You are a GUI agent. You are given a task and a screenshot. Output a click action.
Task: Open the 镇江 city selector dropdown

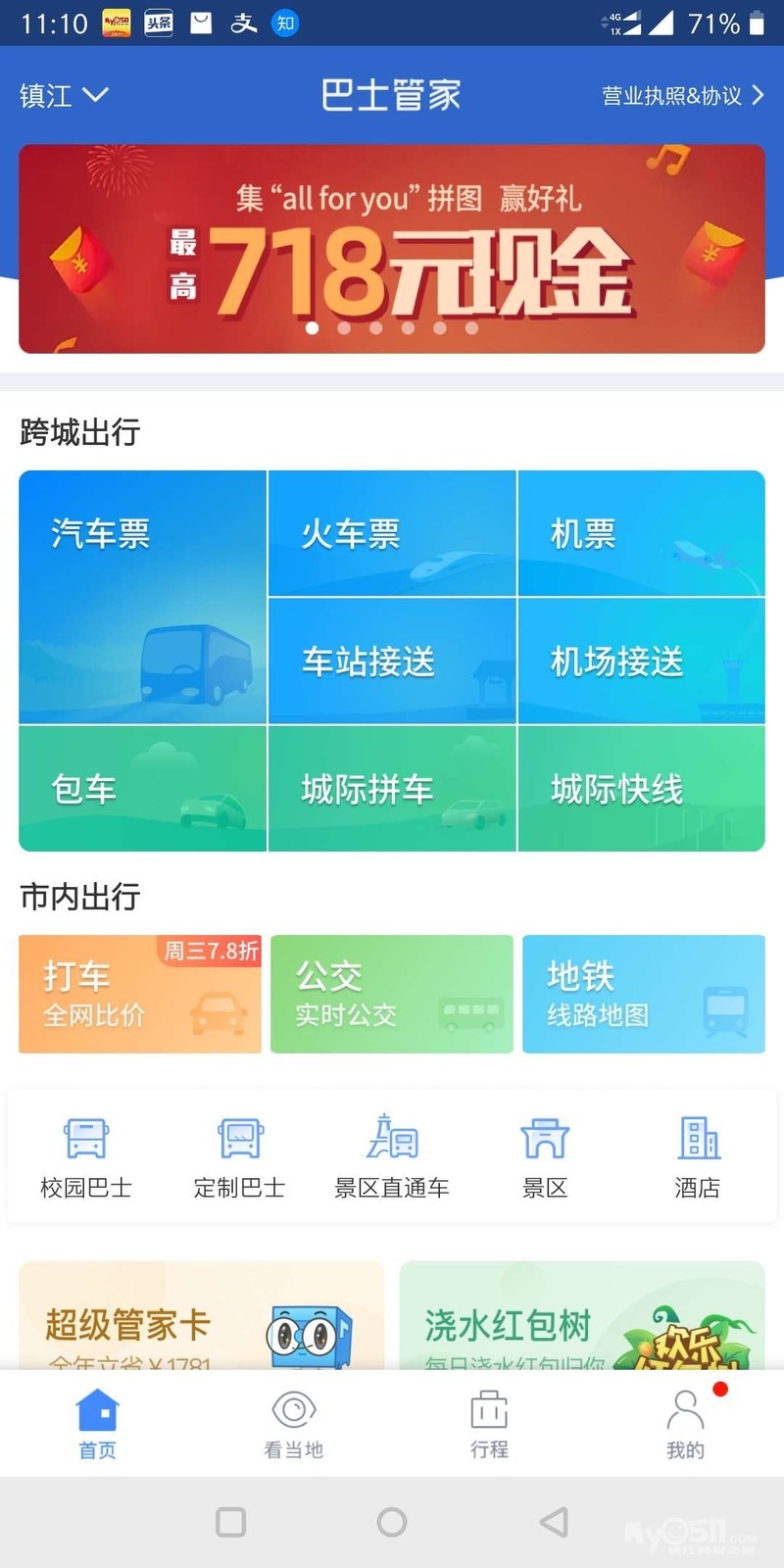click(64, 95)
